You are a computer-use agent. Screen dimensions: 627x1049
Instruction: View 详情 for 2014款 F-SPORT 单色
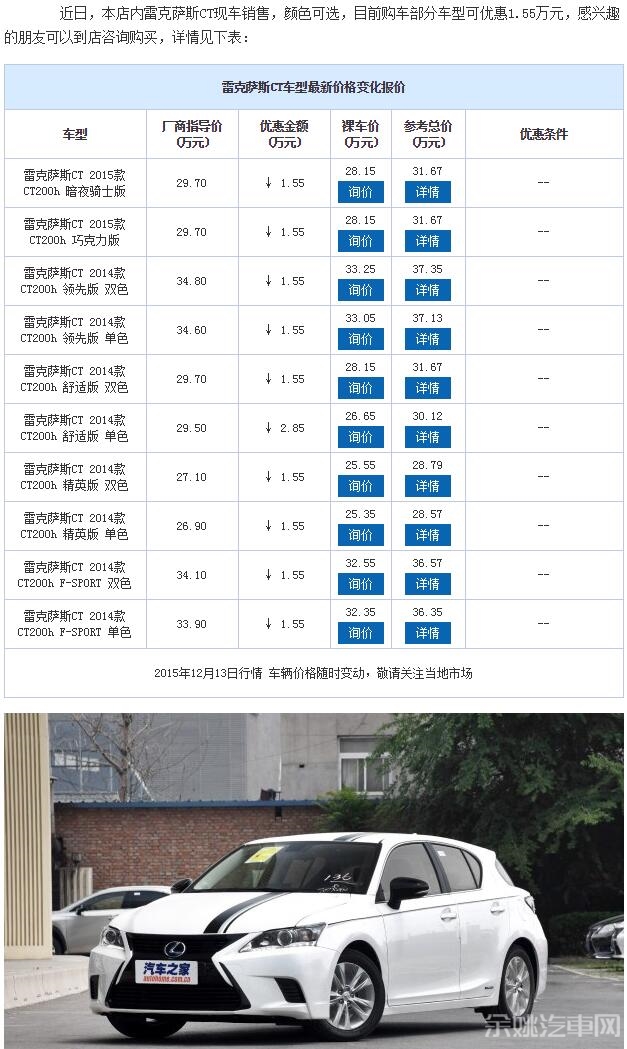click(427, 633)
